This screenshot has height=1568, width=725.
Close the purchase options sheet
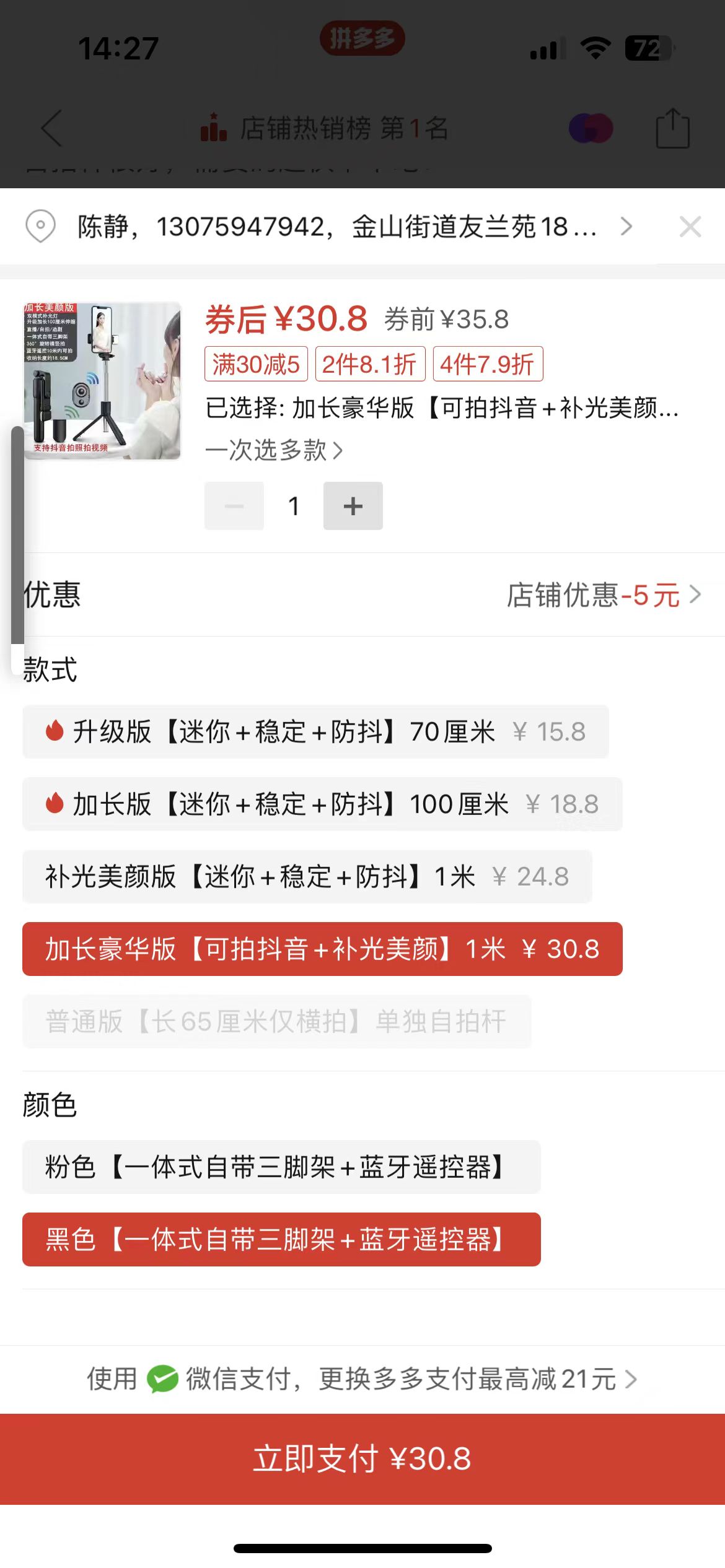(690, 227)
